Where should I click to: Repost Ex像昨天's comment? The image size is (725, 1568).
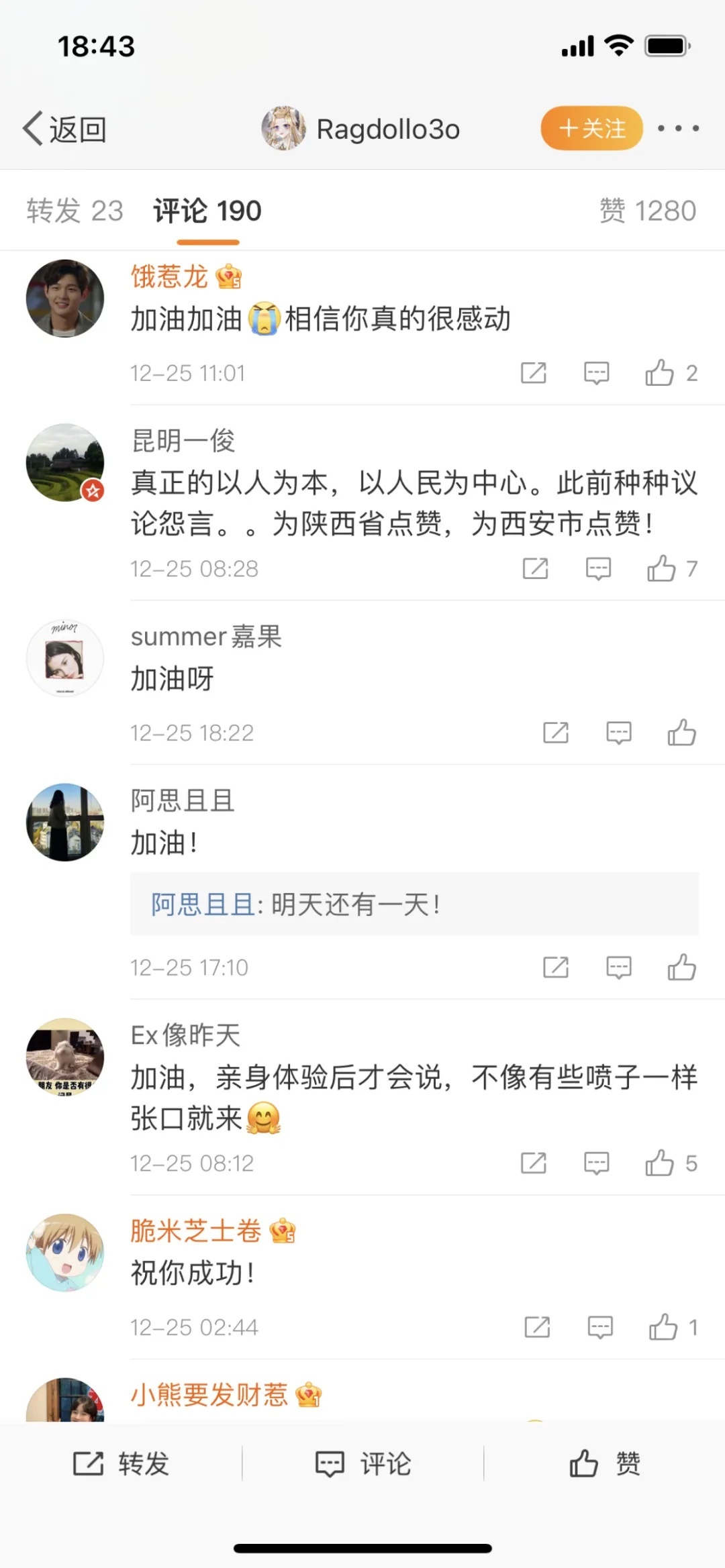[x=534, y=1163]
